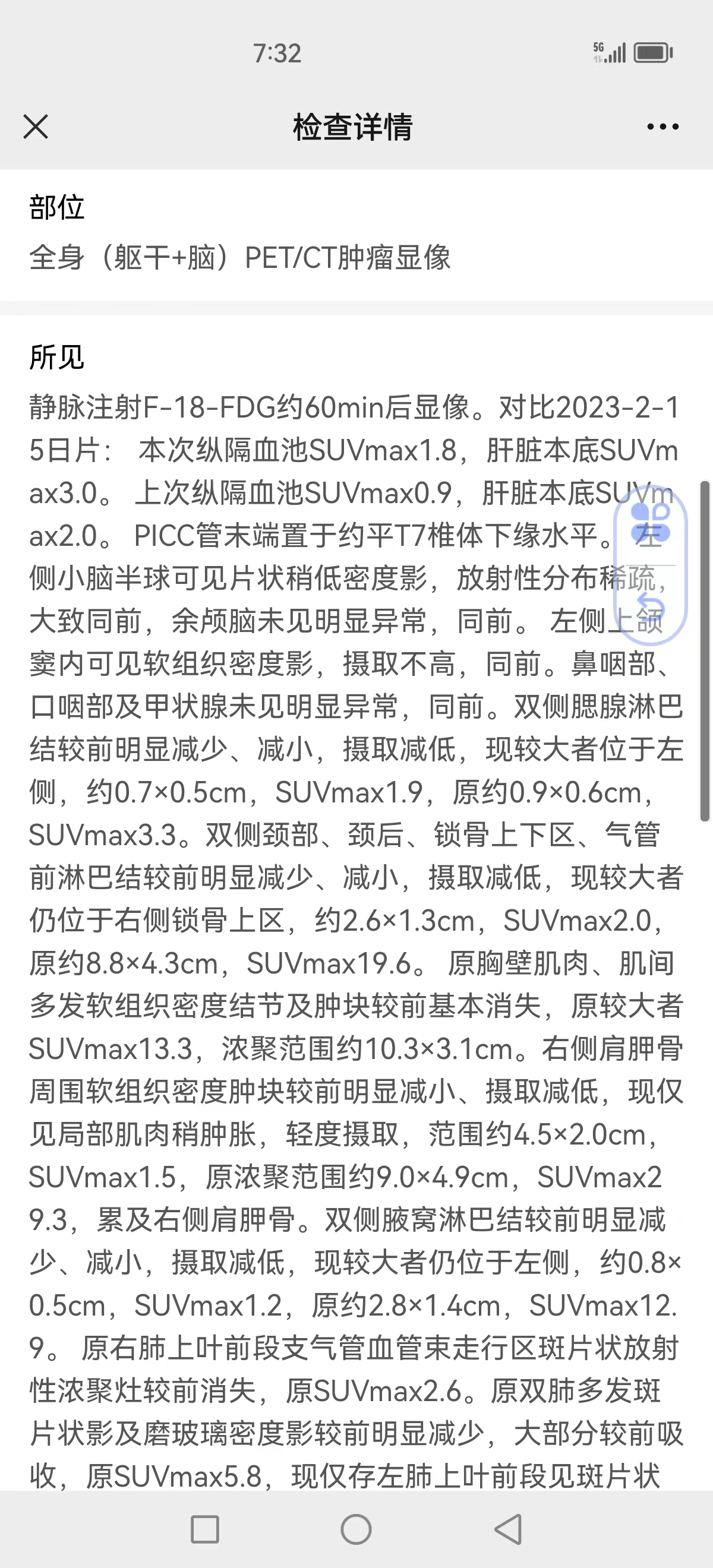Screen dimensions: 713x1568
Task: Tap the floating return arrow icon
Action: pyautogui.click(x=650, y=606)
